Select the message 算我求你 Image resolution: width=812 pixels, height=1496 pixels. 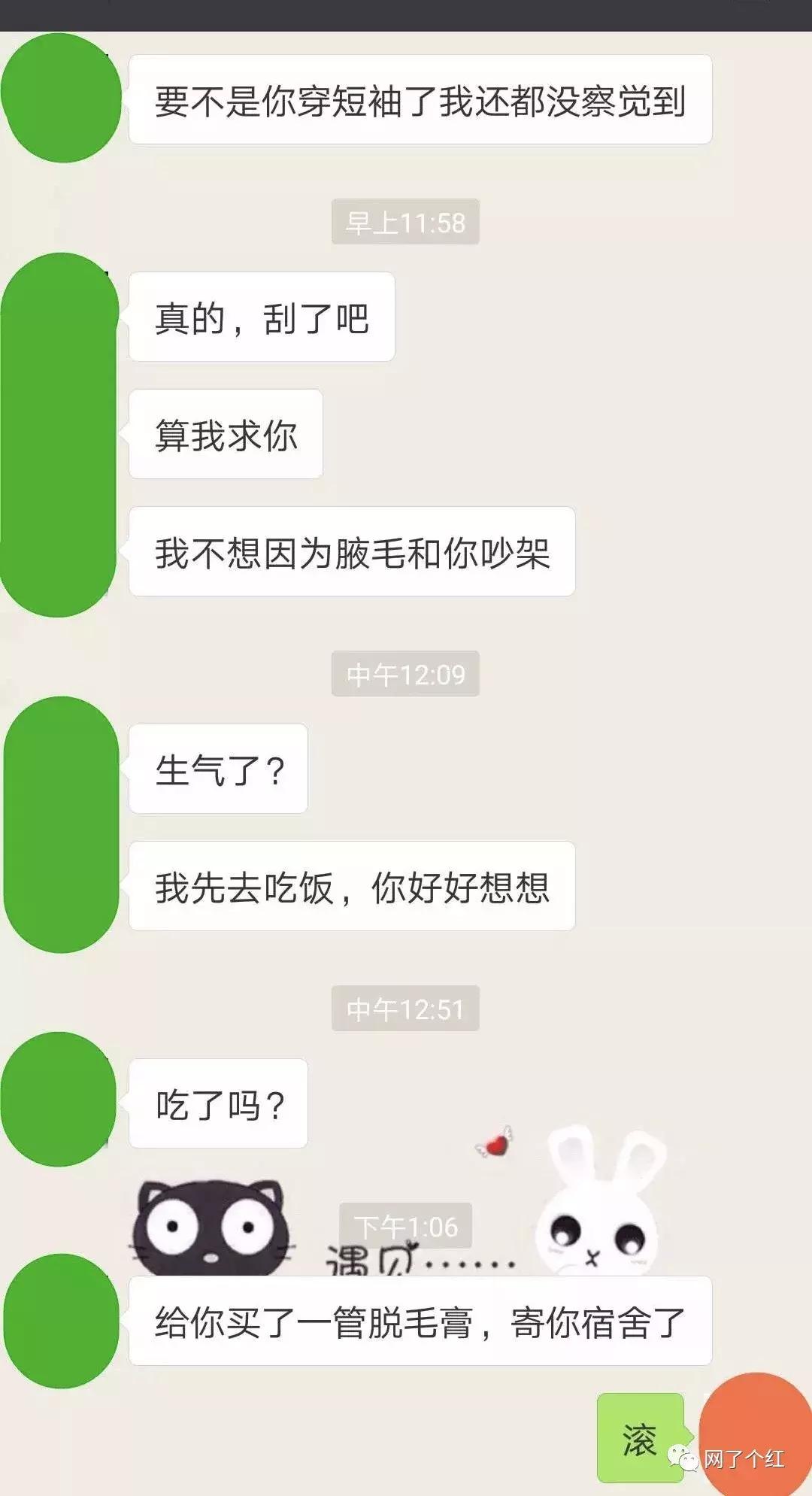click(226, 435)
